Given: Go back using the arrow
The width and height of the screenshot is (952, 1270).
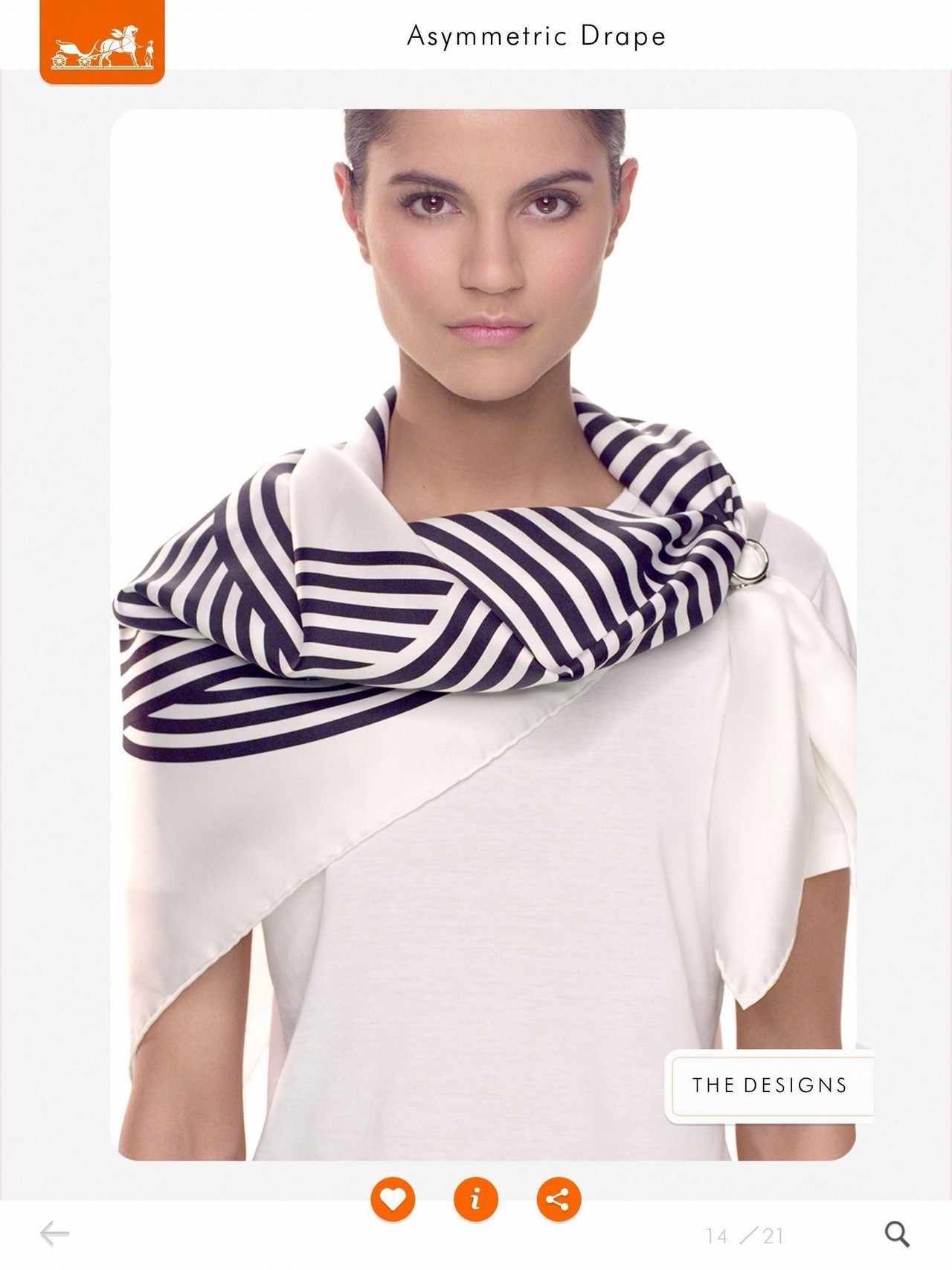Looking at the screenshot, I should pos(54,1234).
